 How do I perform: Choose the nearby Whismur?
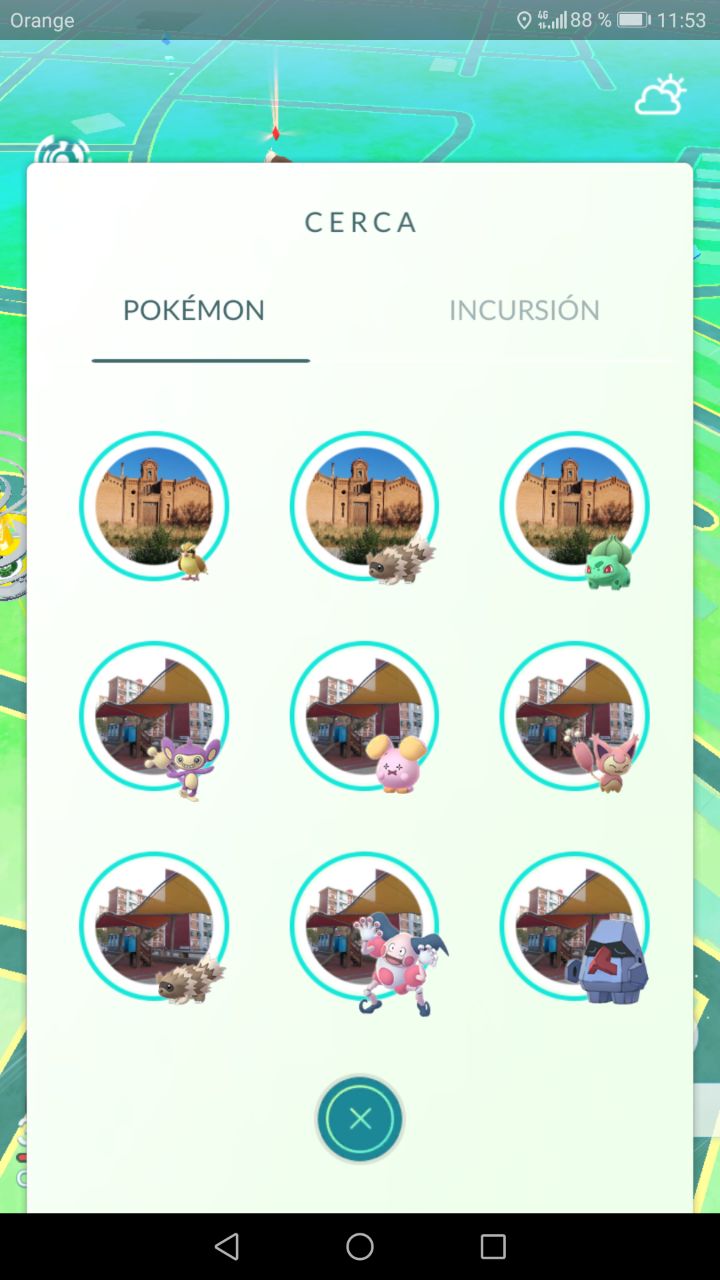coord(365,717)
